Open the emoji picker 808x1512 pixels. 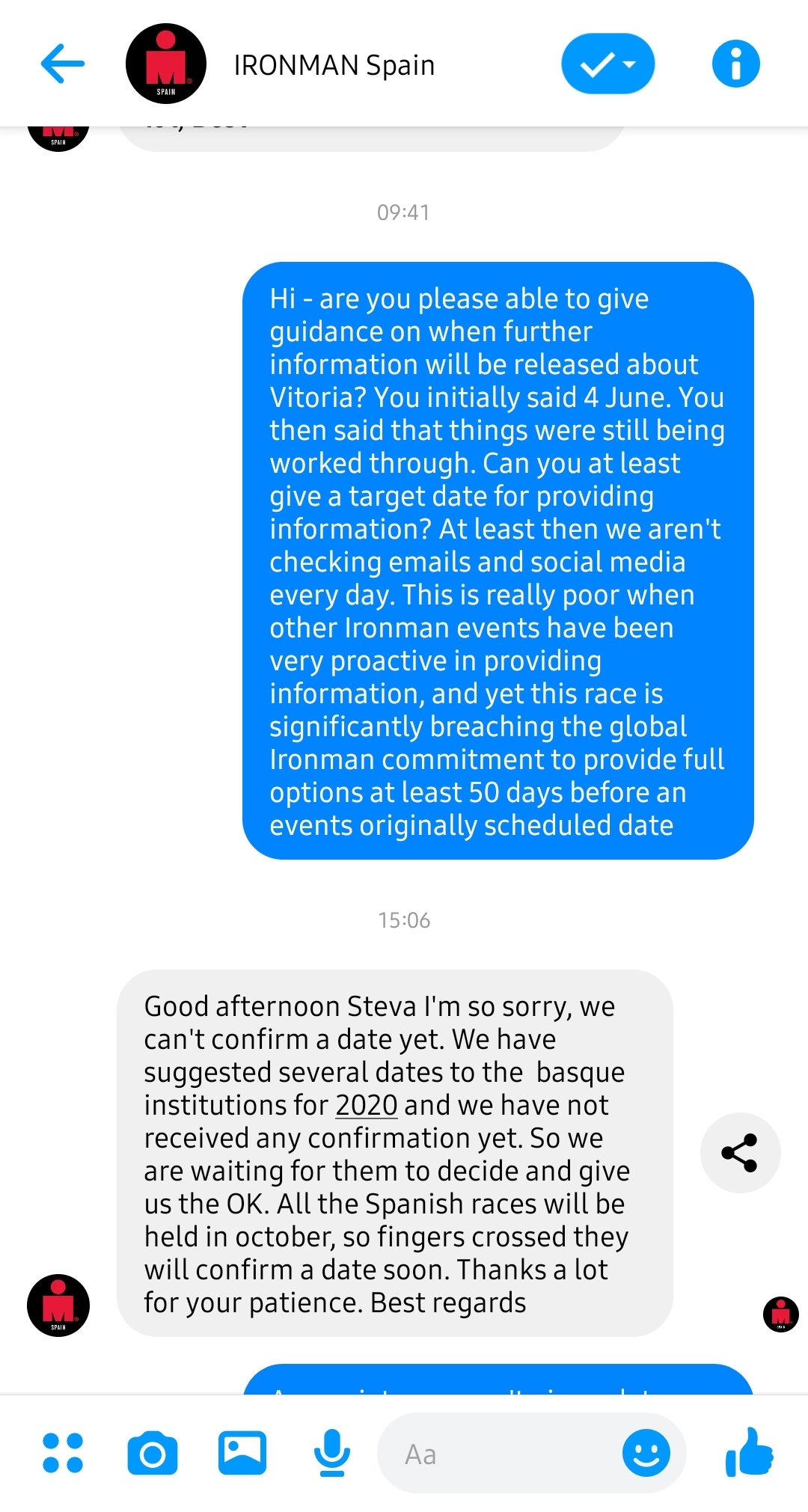point(646,1453)
